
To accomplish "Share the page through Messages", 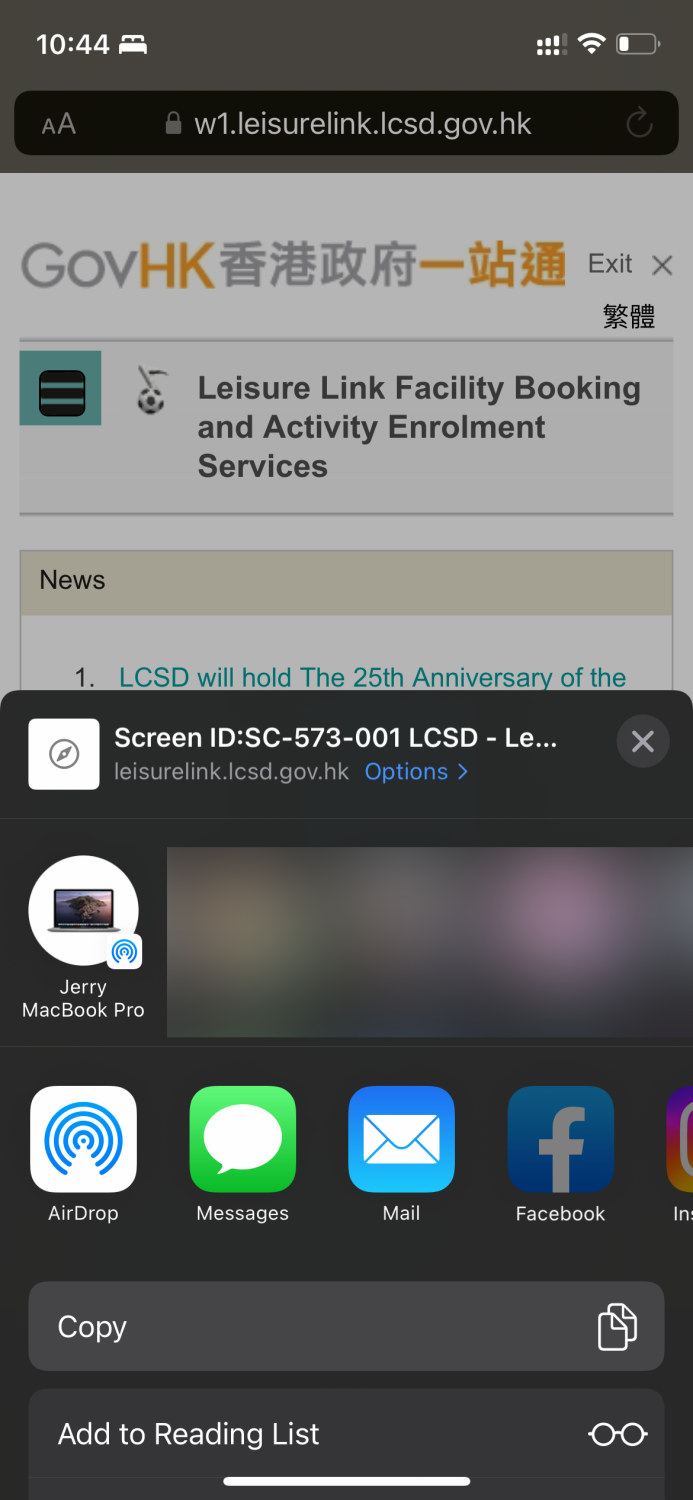I will point(243,1139).
